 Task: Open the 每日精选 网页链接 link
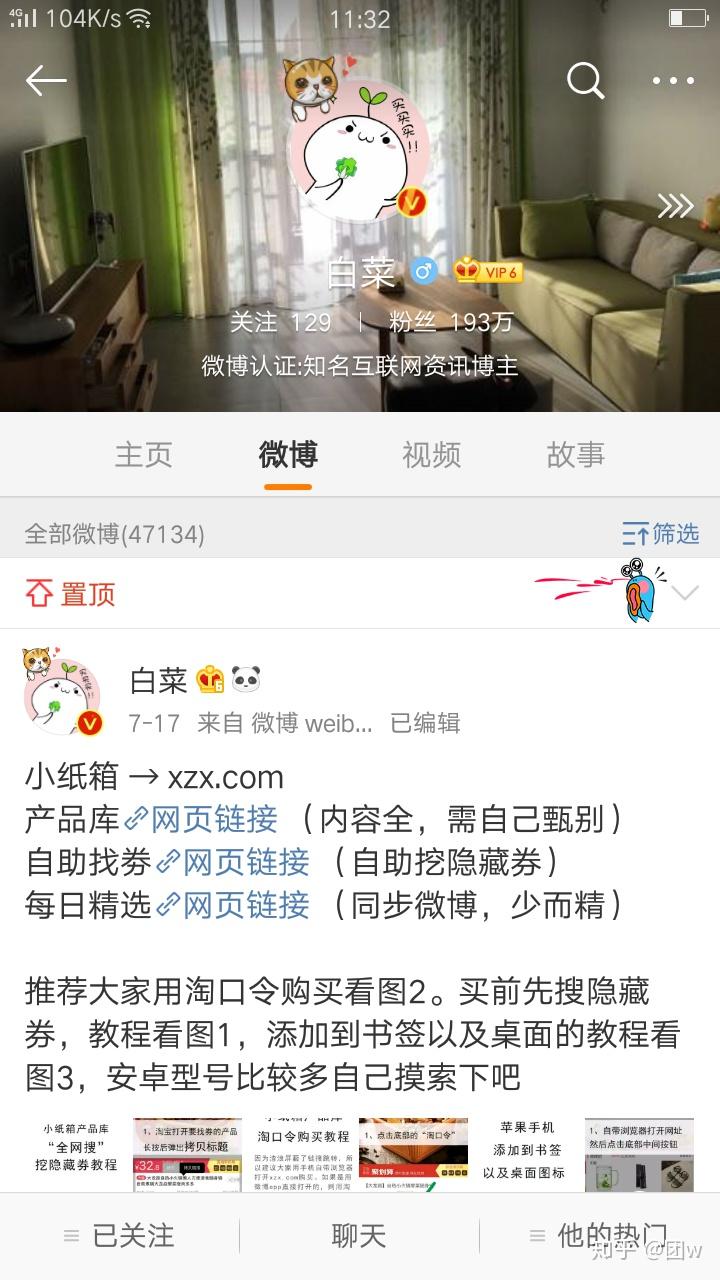(x=246, y=905)
